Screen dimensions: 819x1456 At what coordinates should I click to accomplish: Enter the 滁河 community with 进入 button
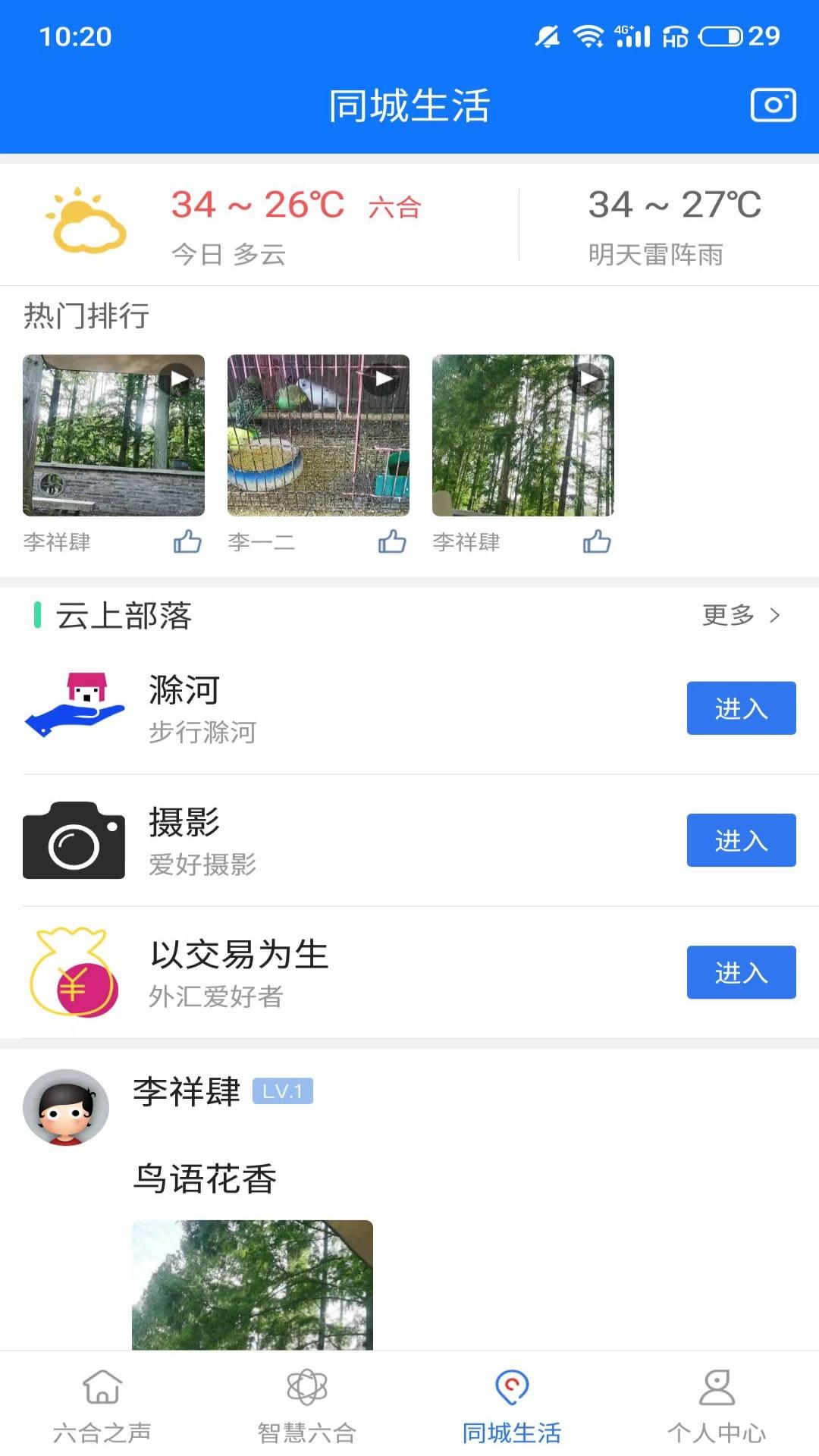click(x=741, y=708)
